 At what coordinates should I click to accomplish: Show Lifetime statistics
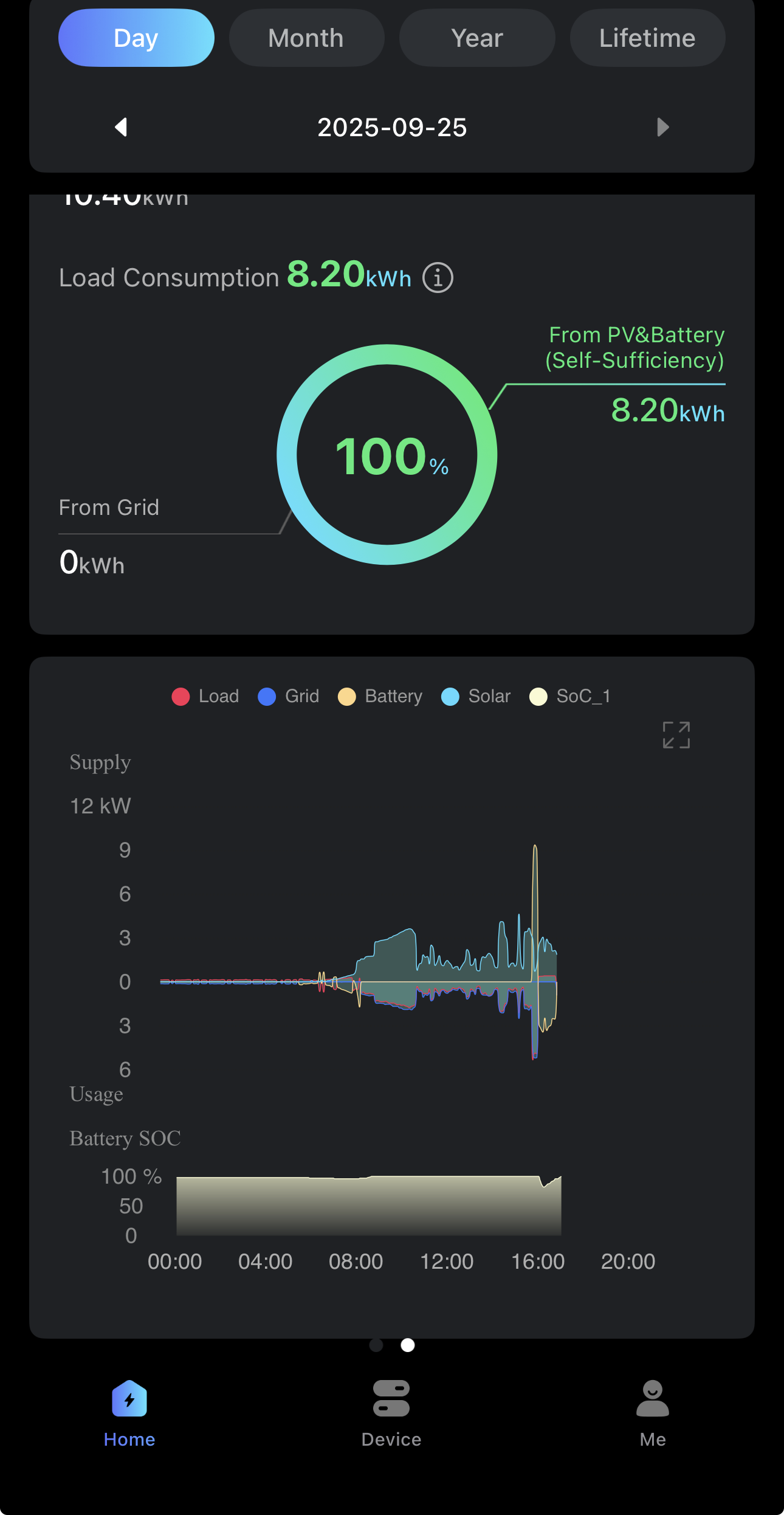point(647,38)
